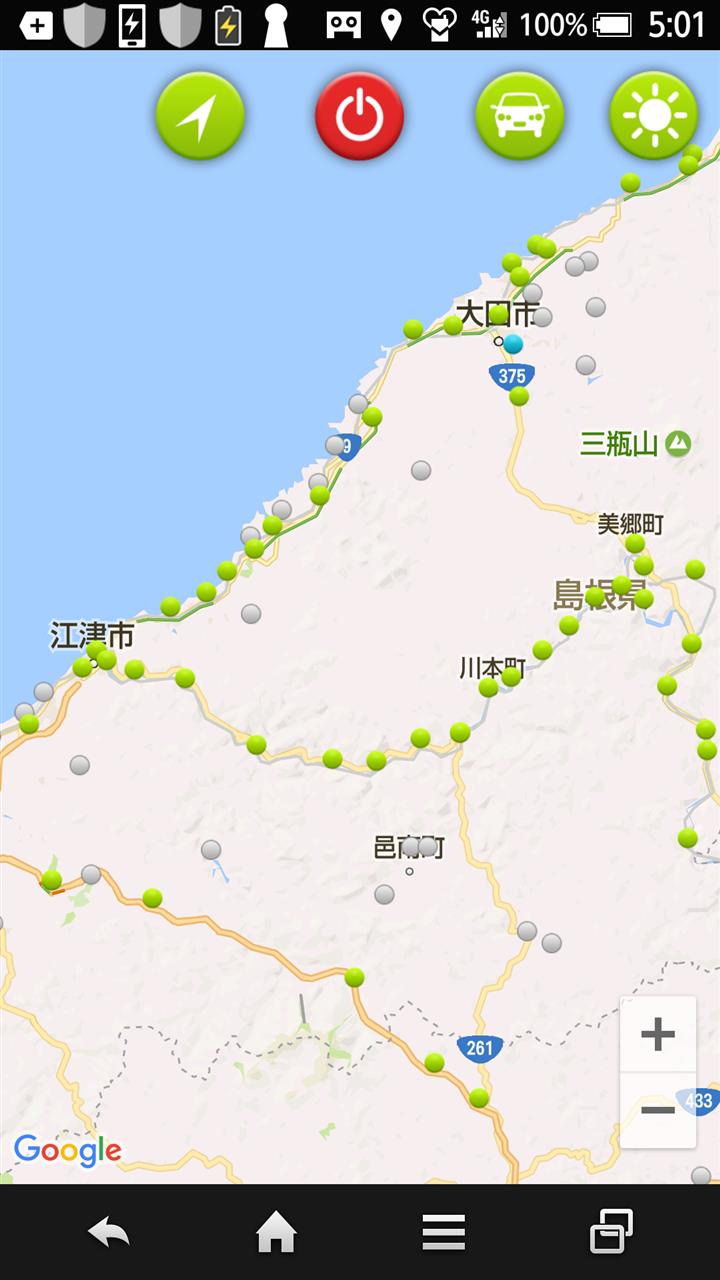Tap the sun brightness button
720x1280 pixels.
(x=654, y=116)
